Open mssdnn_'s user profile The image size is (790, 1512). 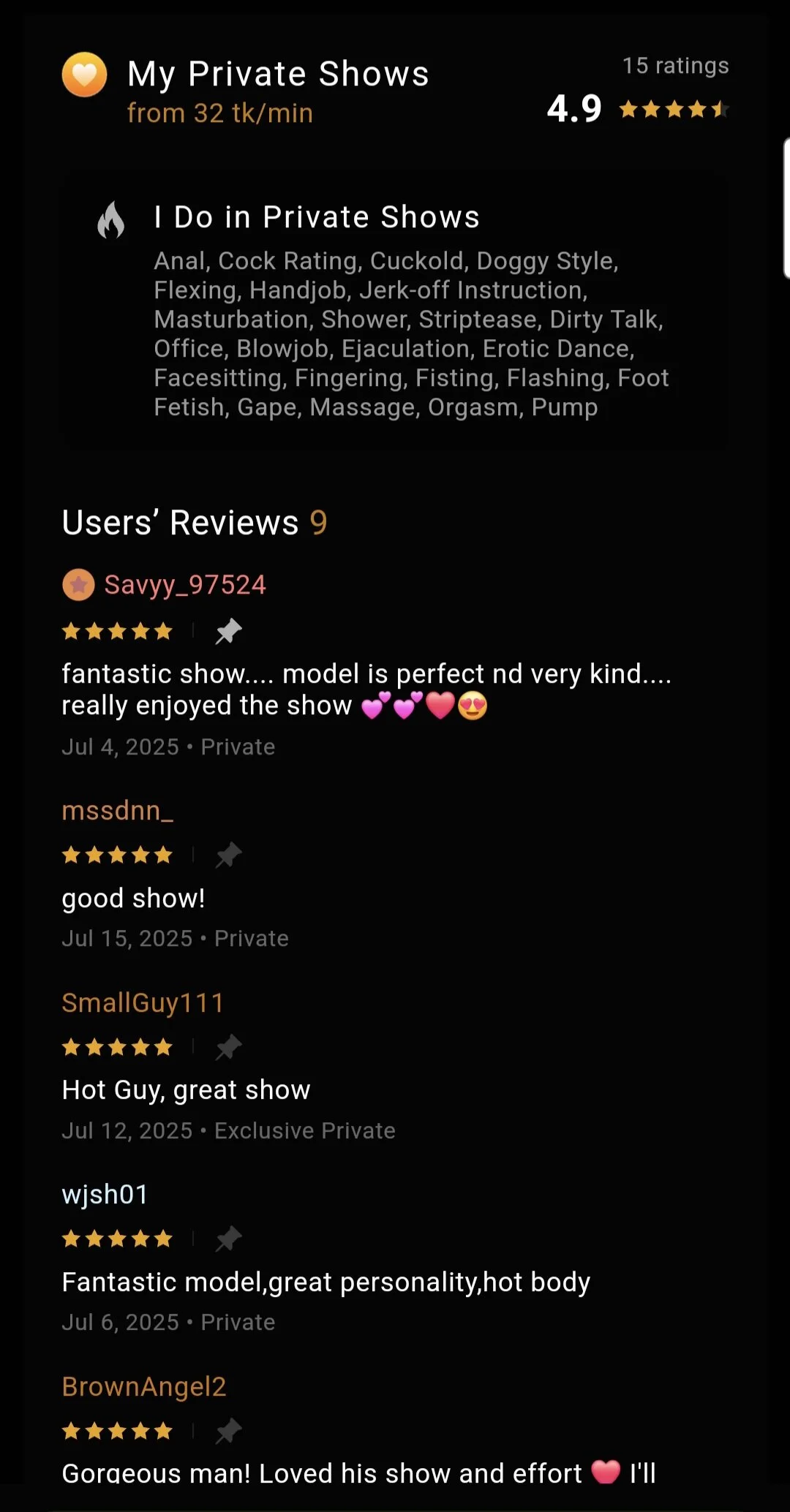click(x=117, y=811)
